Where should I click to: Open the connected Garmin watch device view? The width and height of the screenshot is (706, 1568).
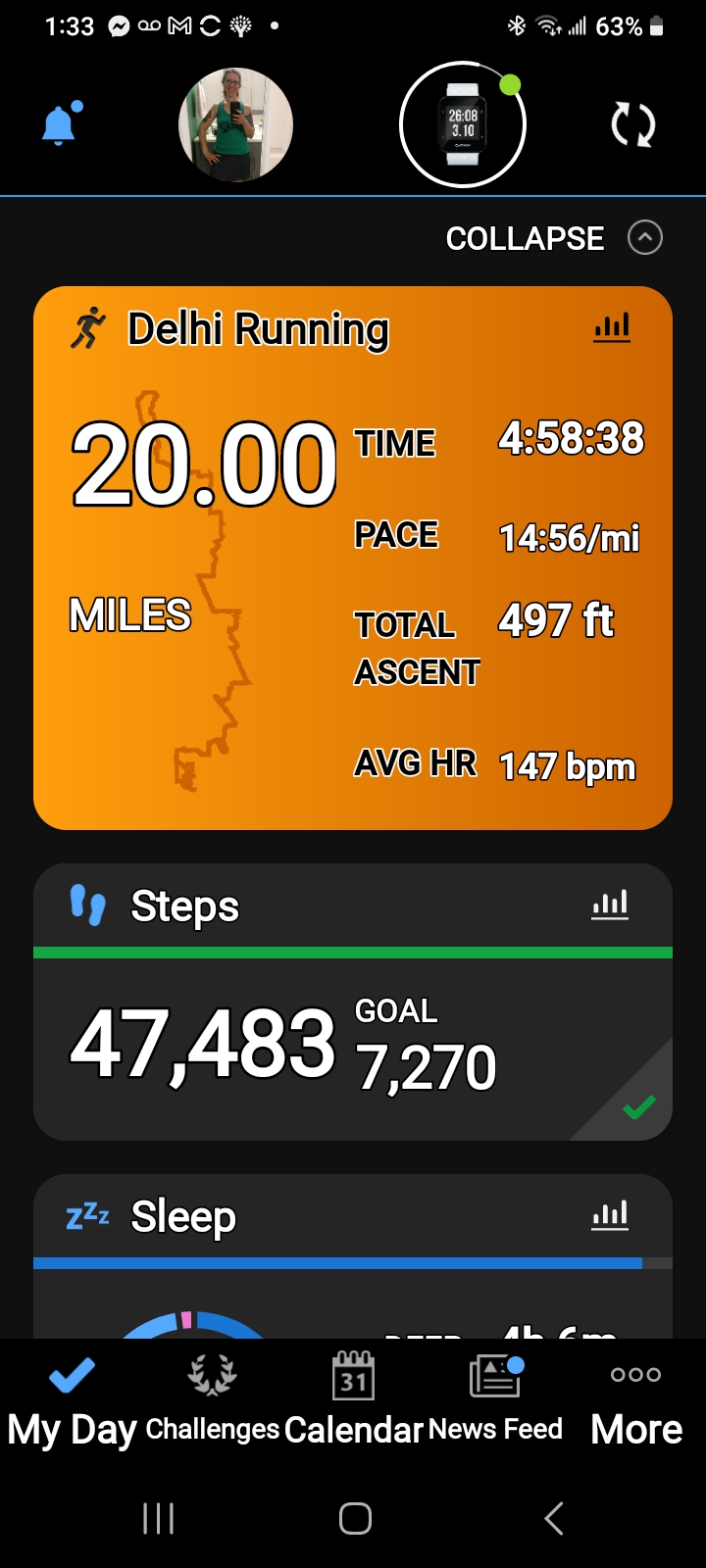(463, 122)
